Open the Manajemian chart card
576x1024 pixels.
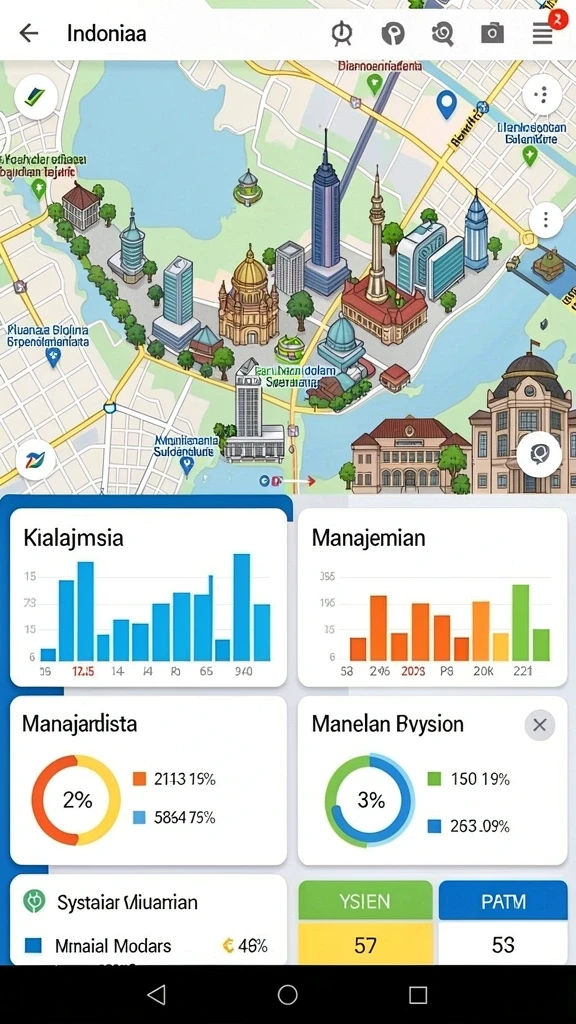coord(432,598)
